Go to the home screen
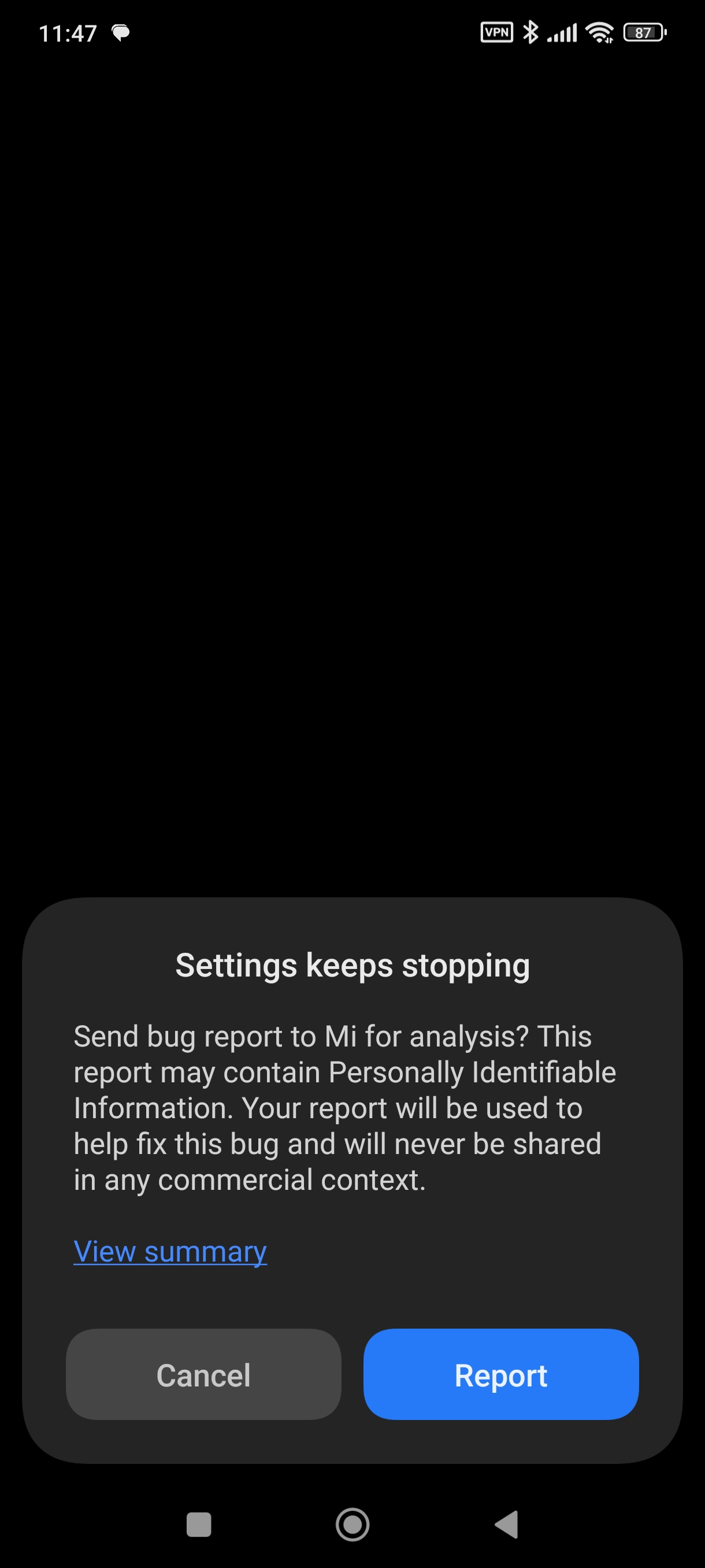705x1568 pixels. 352,1525
